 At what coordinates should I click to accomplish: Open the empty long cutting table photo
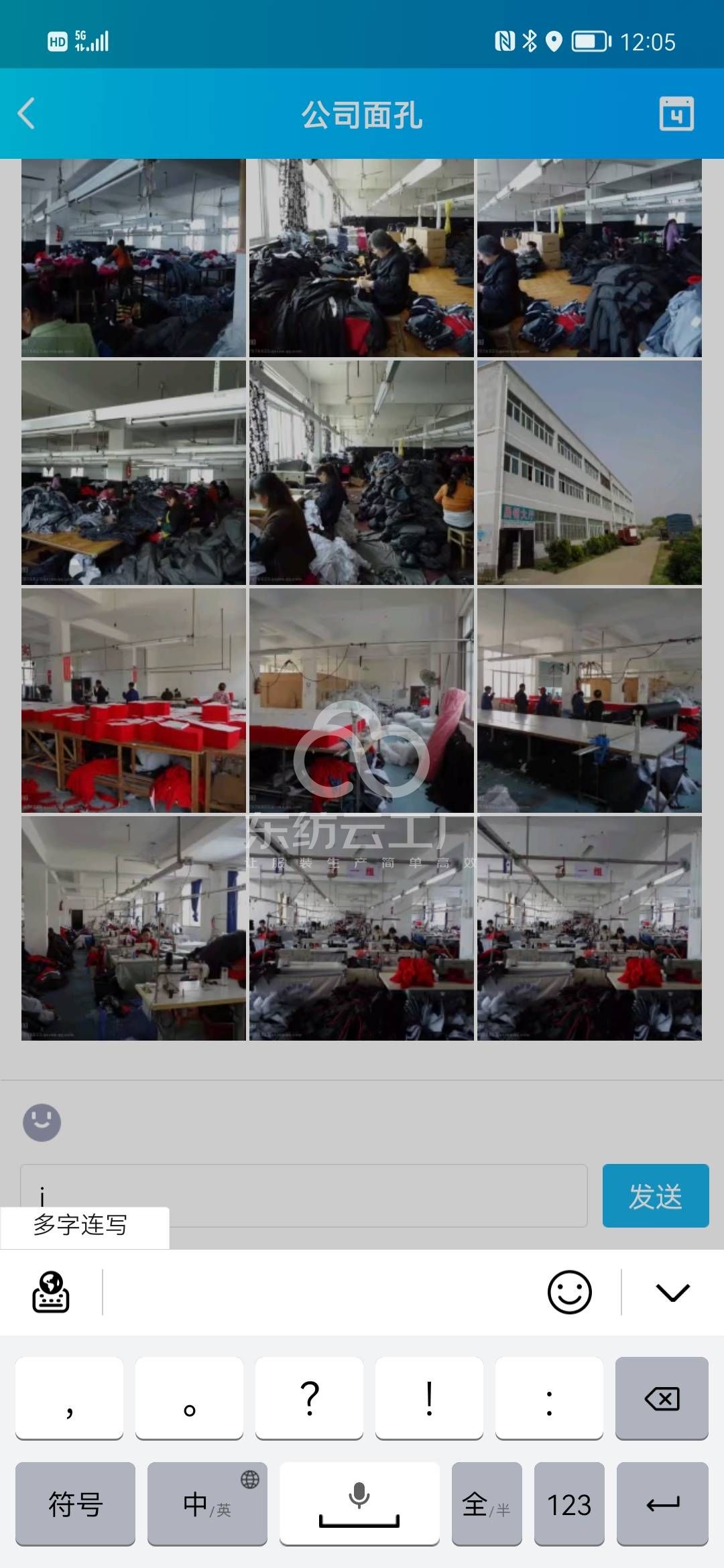click(589, 700)
